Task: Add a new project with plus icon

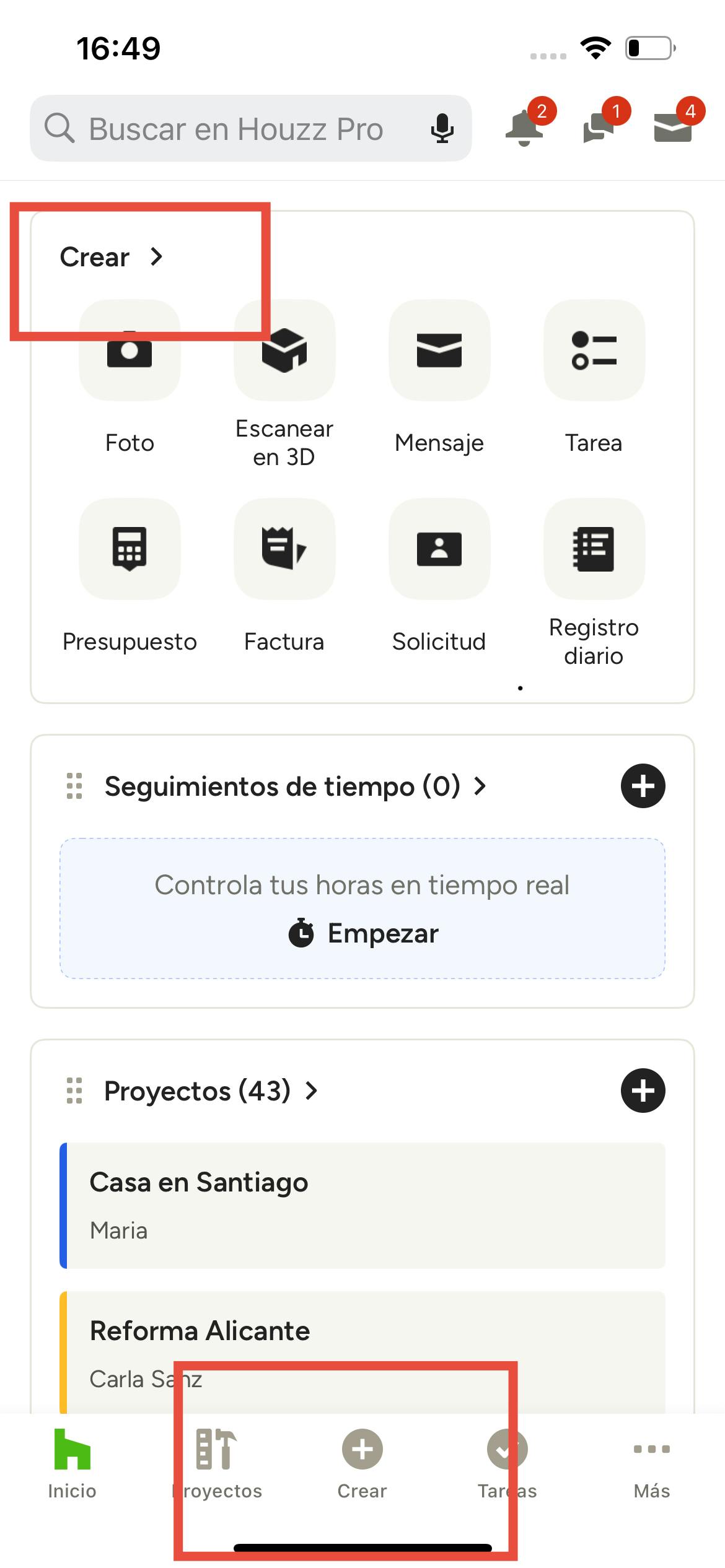Action: 643,1091
